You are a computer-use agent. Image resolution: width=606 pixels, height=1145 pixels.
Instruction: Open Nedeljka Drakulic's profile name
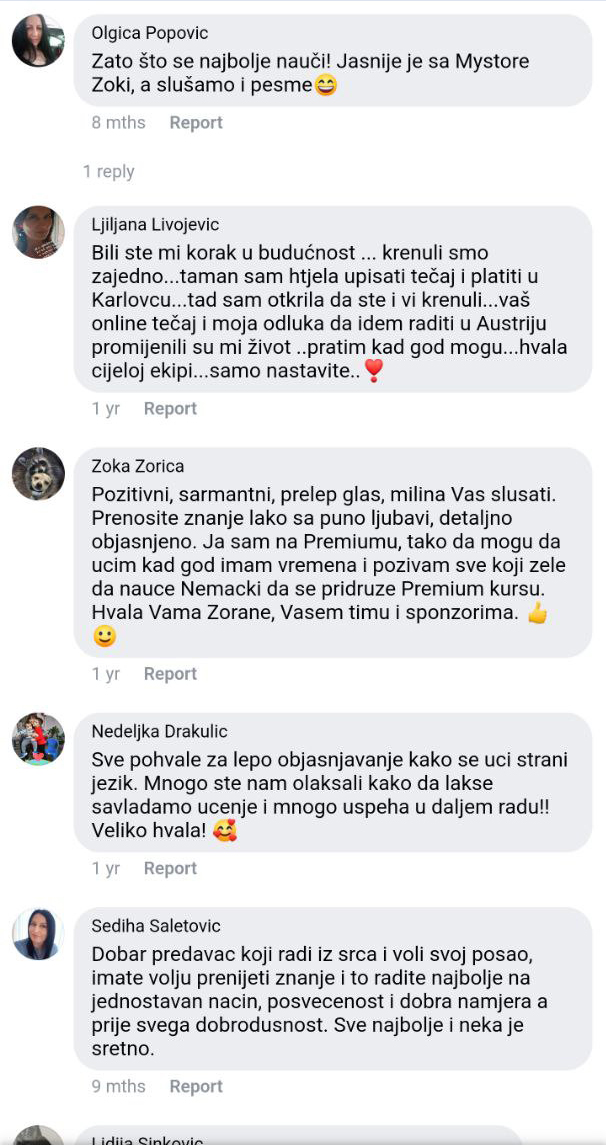(x=152, y=732)
